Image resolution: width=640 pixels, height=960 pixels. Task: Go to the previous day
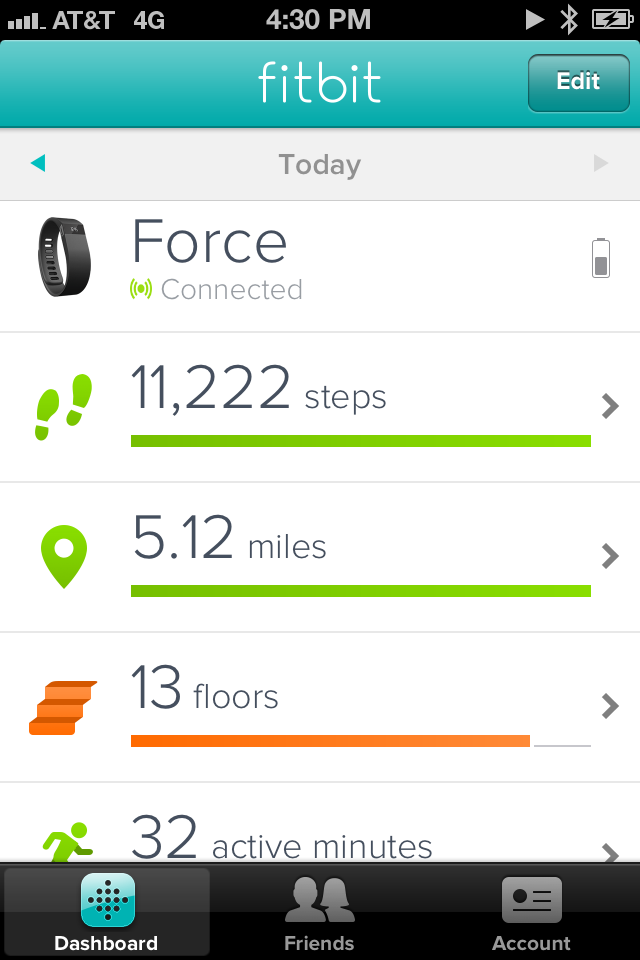click(38, 163)
